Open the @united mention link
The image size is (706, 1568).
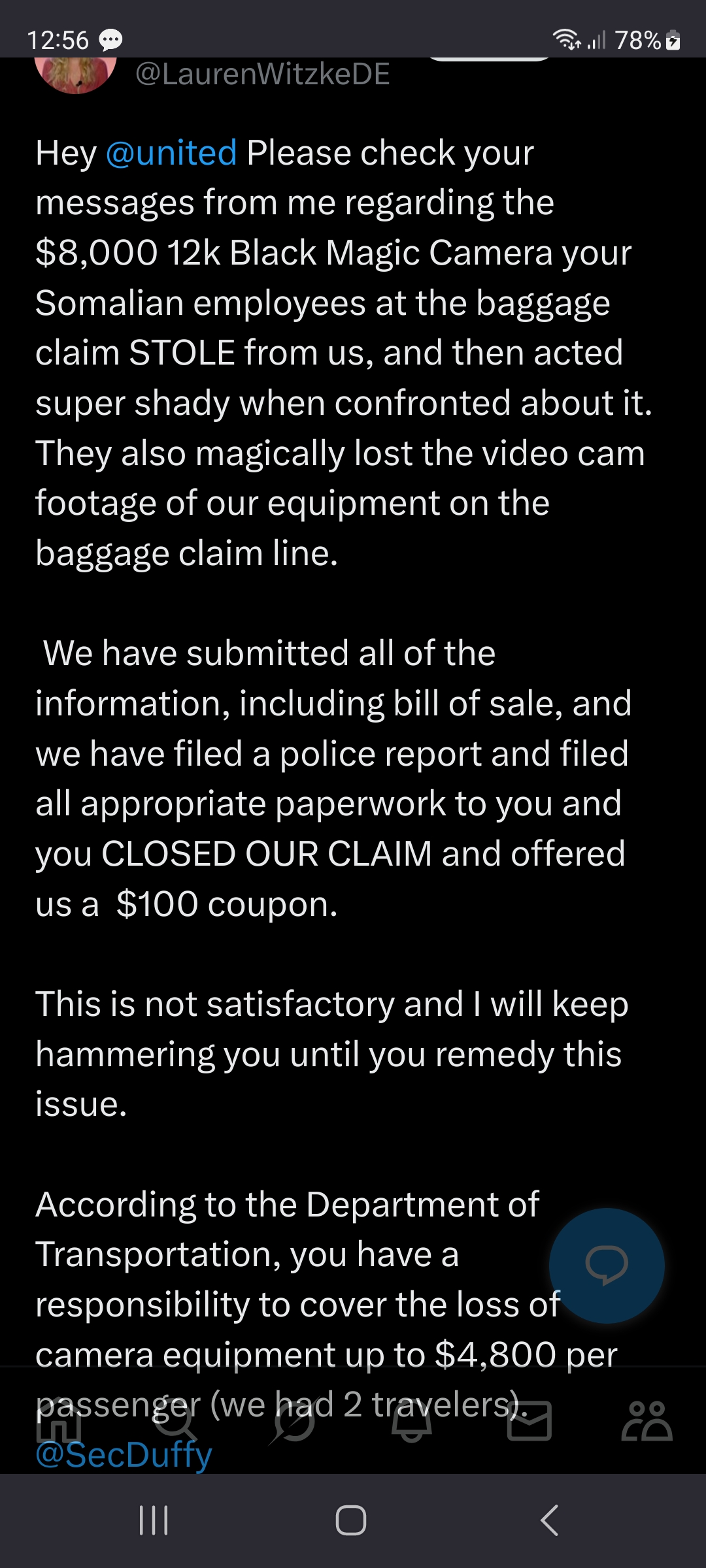(x=171, y=153)
